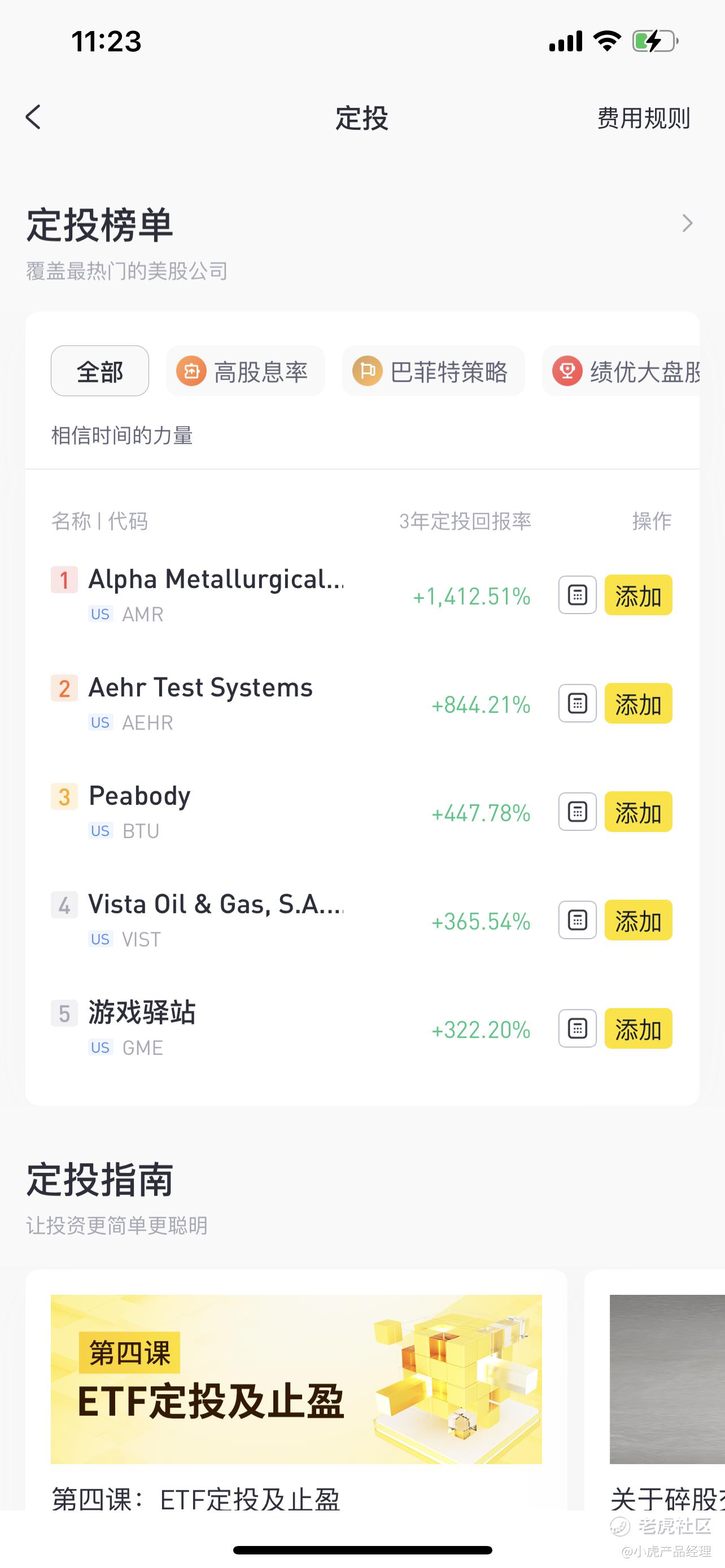Add Alpha Metallurgical (AMR) with 添加
This screenshot has height=1568, width=725.
pyautogui.click(x=638, y=595)
